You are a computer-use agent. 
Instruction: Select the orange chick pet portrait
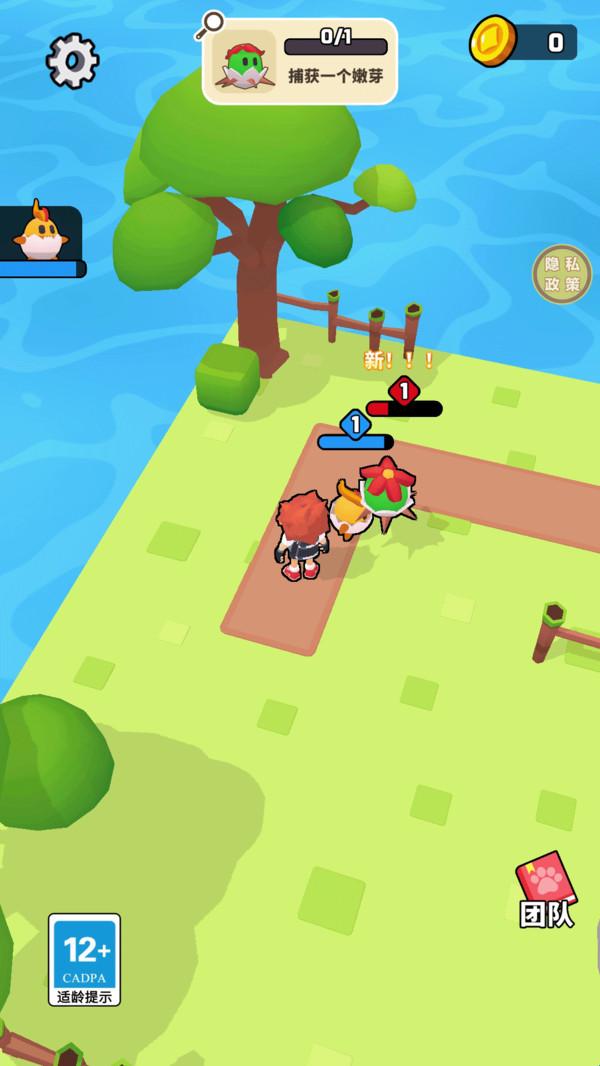point(40,235)
